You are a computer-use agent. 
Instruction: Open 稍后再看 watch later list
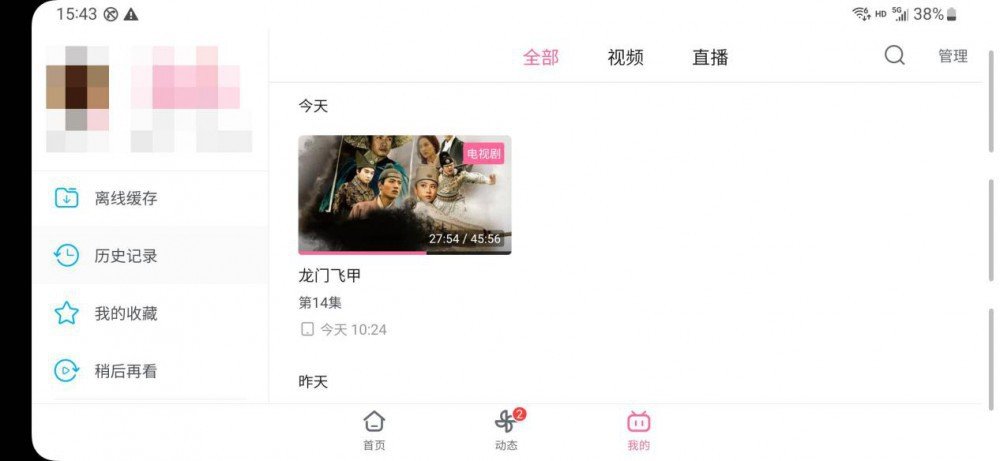125,371
